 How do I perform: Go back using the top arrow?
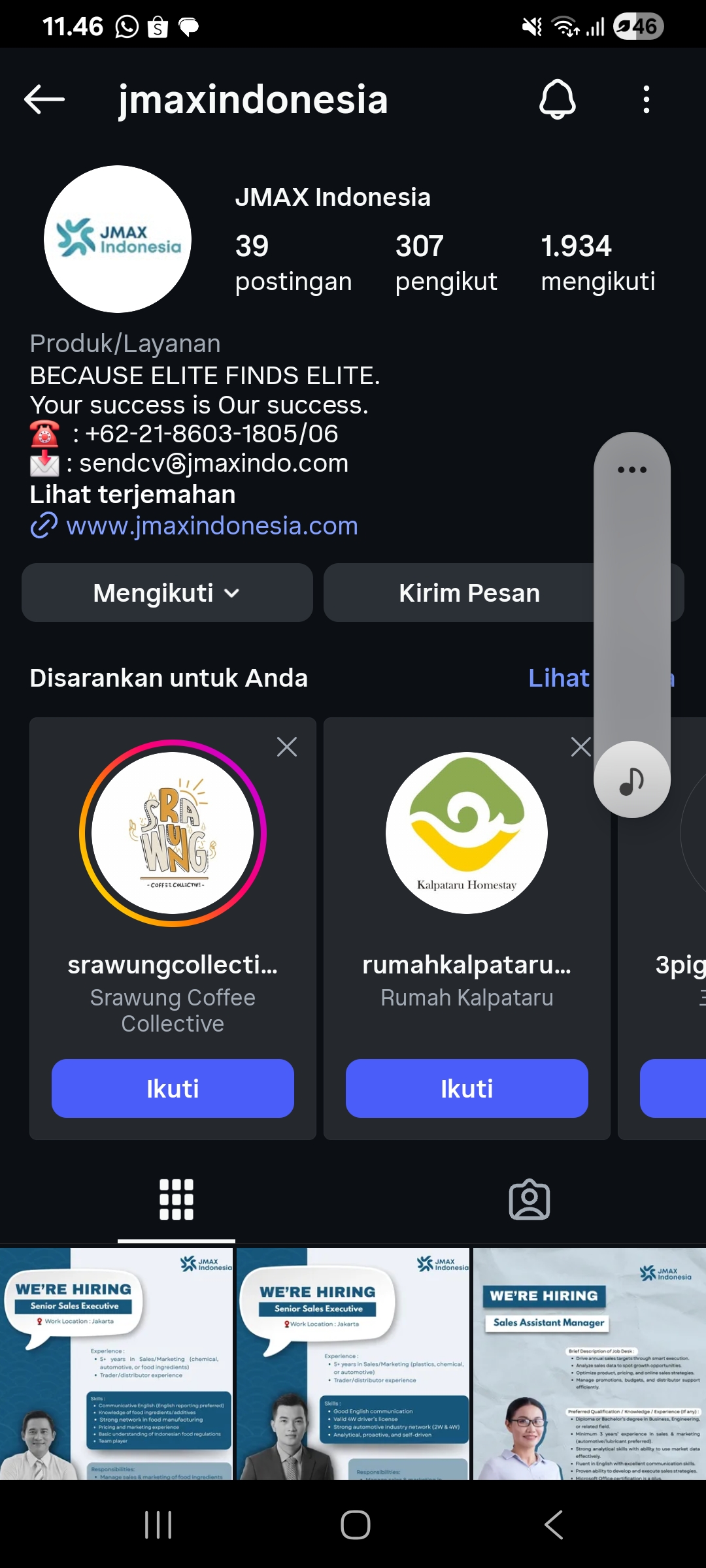pyautogui.click(x=44, y=100)
